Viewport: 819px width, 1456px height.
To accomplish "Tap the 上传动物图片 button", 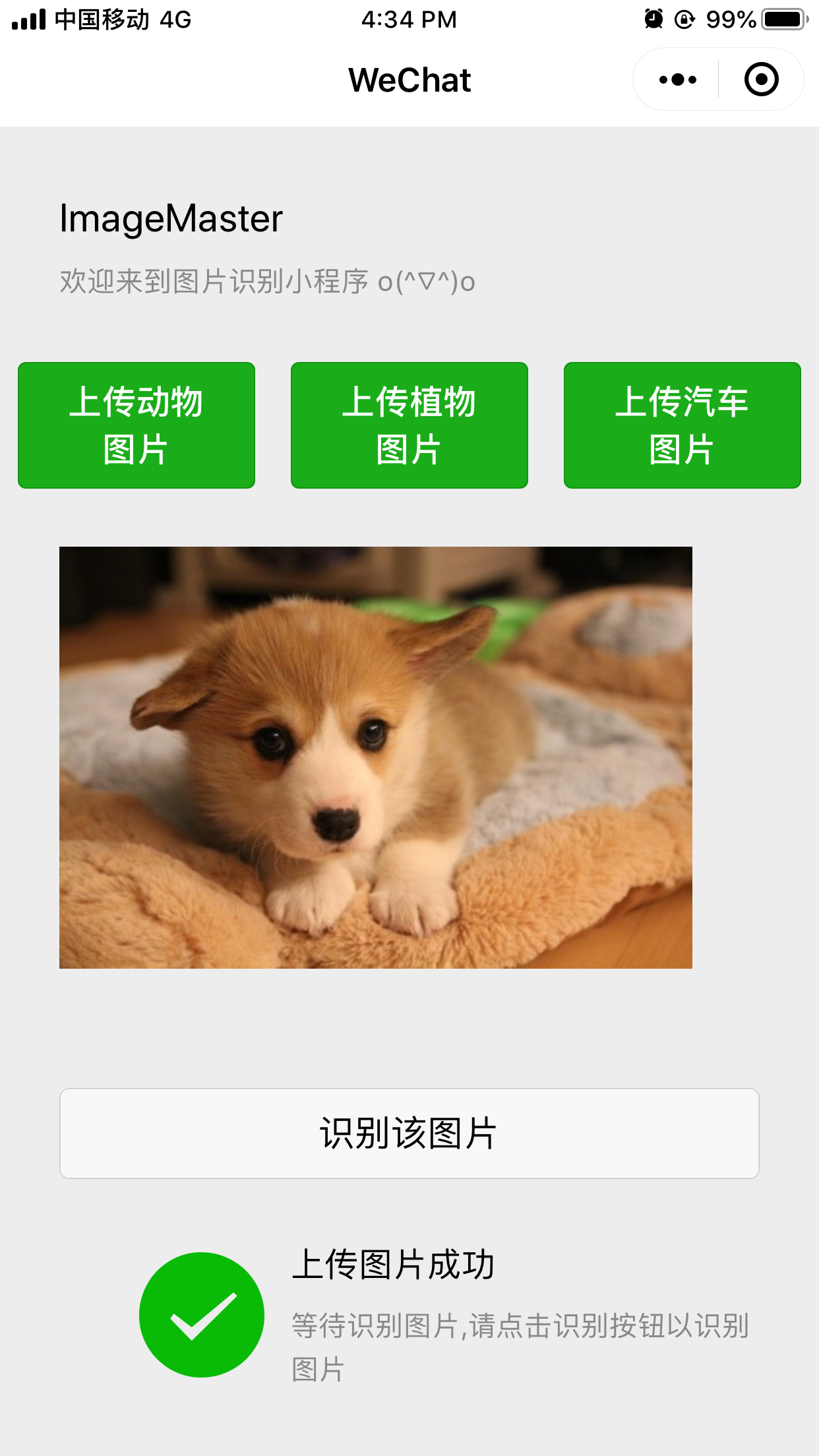I will click(x=136, y=425).
